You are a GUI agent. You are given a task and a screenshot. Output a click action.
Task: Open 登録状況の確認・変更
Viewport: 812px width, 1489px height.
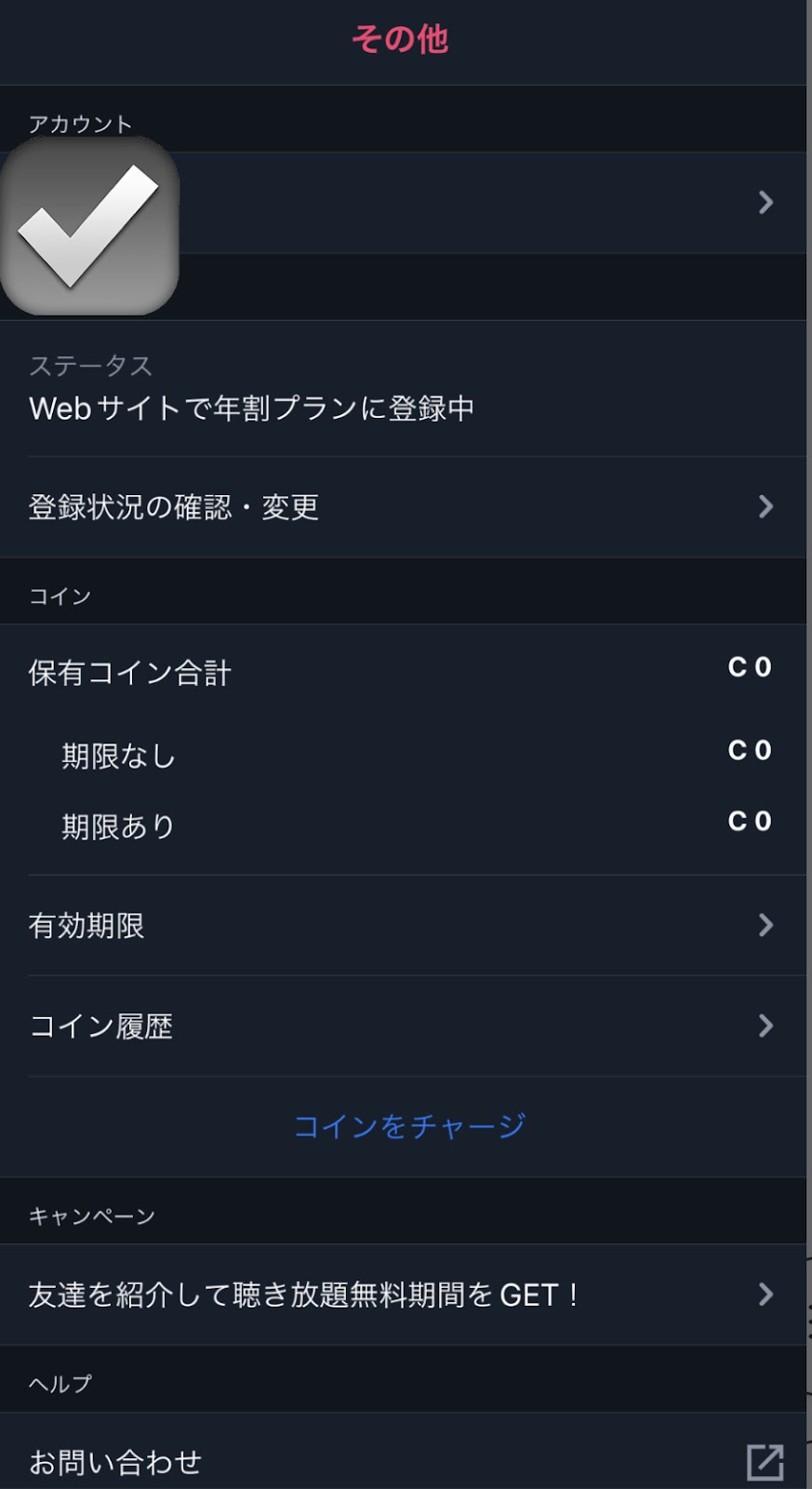click(403, 507)
